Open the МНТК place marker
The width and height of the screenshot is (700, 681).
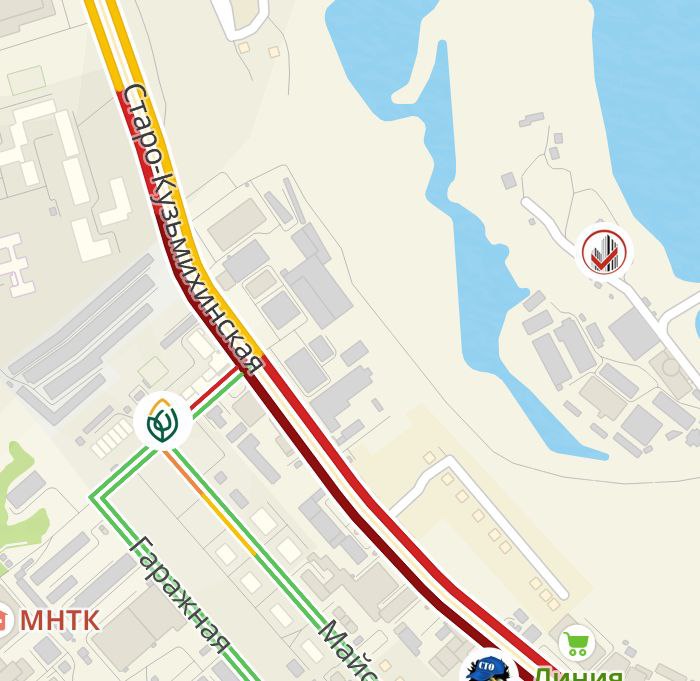(x=5, y=620)
